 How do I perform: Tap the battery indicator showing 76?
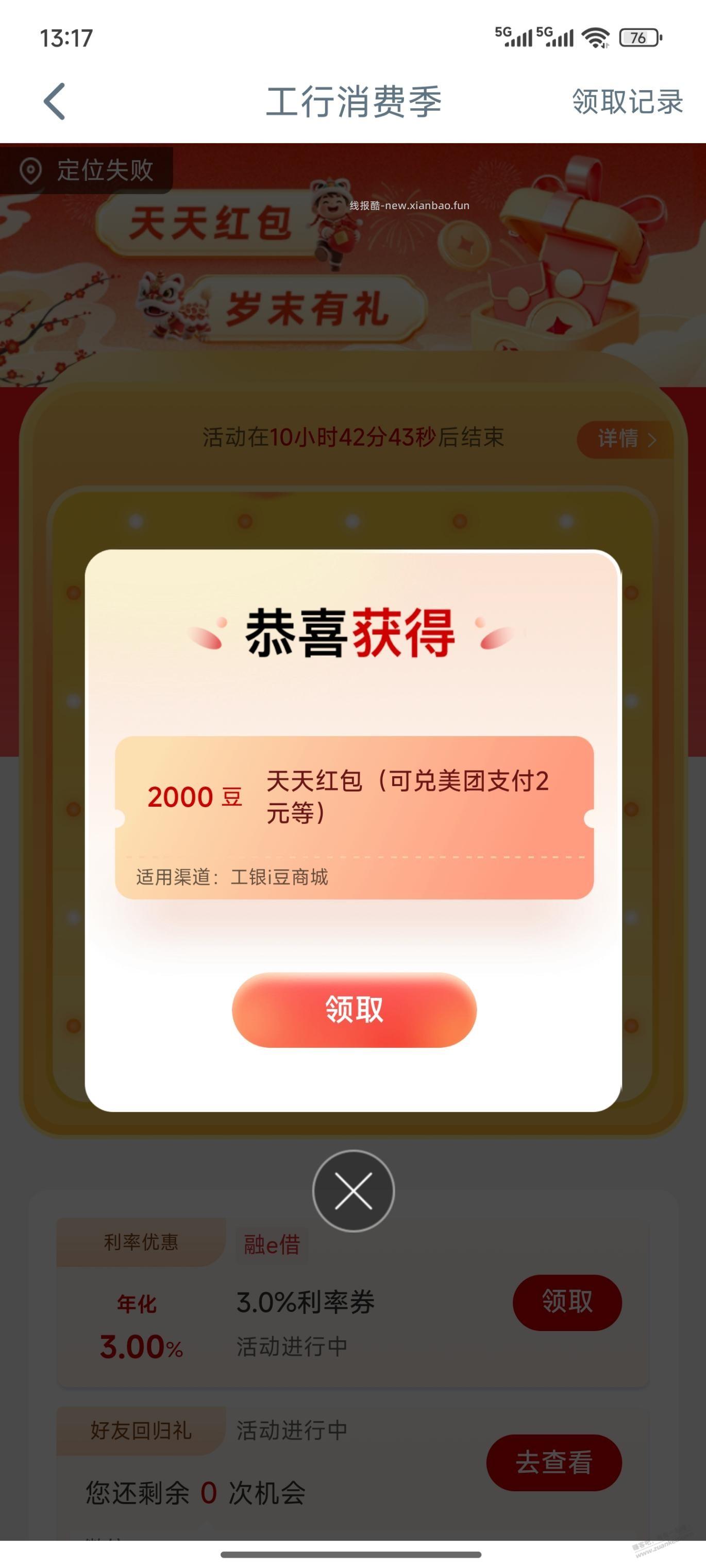pos(639,38)
